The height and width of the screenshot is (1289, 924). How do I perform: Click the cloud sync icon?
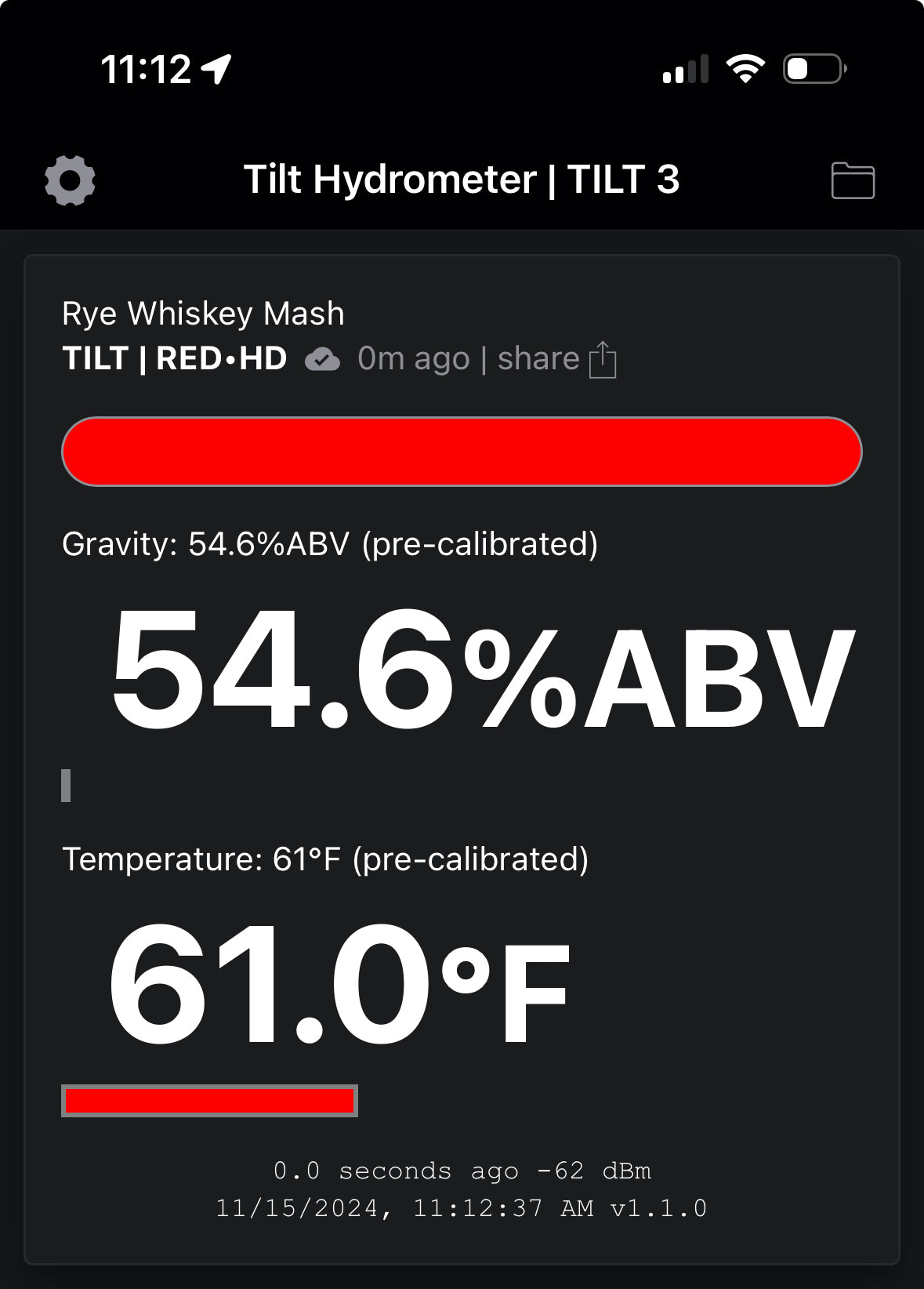point(324,359)
